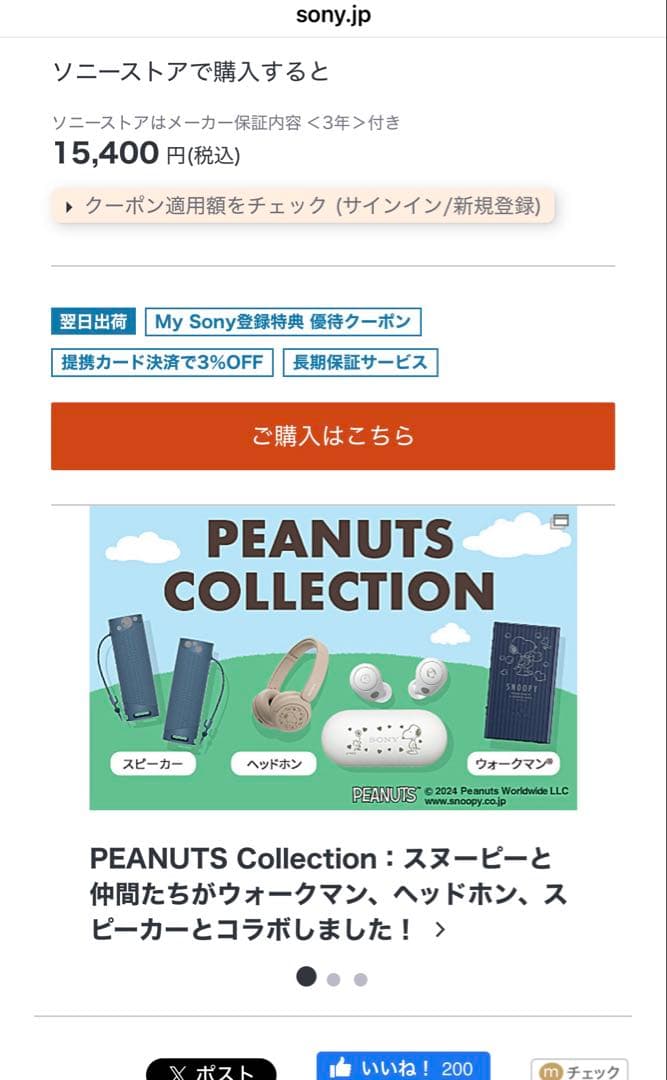The width and height of the screenshot is (667, 1080).
Task: Tap the ご購入はこちら purchase button
Action: (x=333, y=436)
